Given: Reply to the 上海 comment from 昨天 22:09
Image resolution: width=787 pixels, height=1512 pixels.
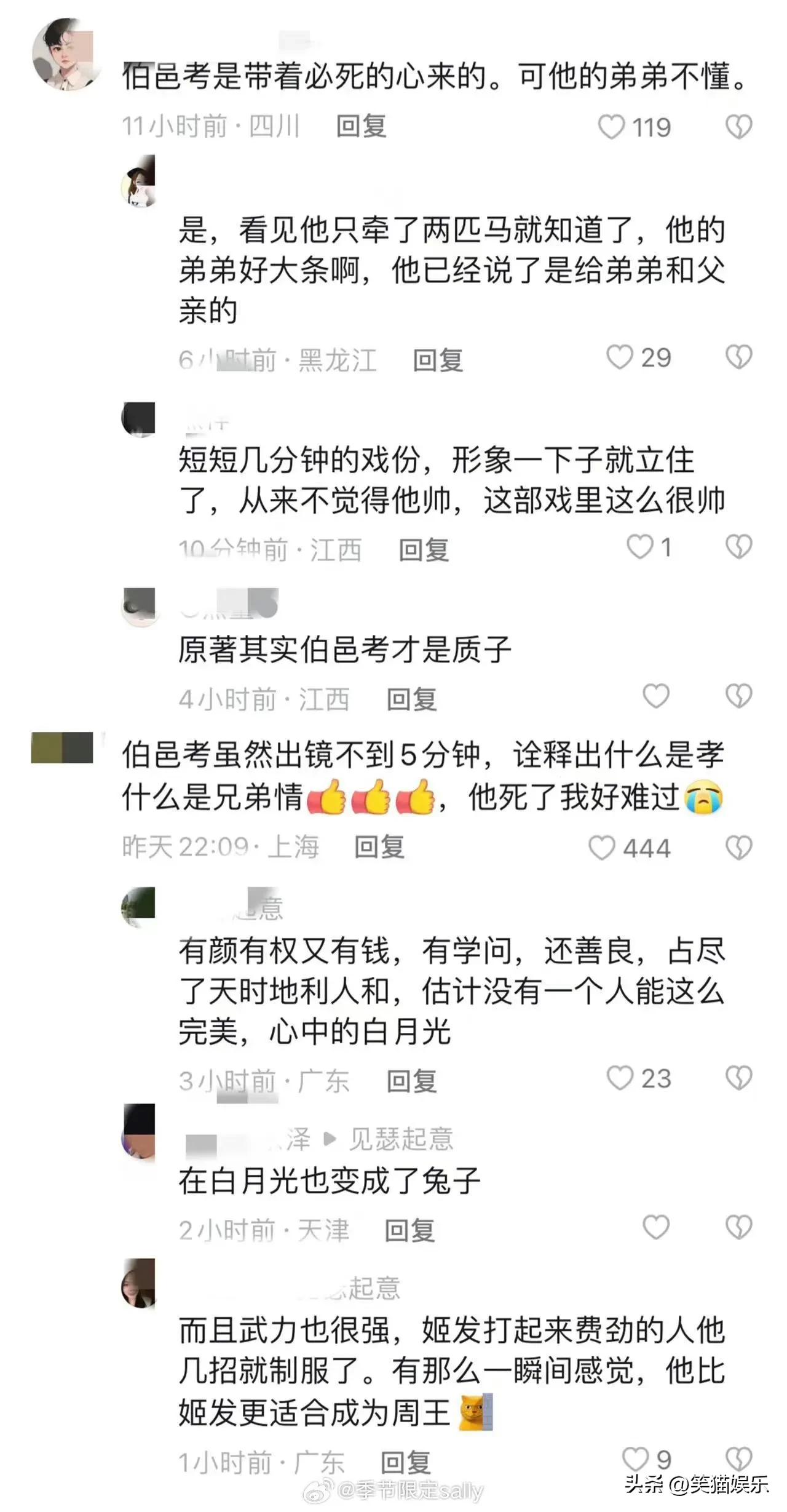Looking at the screenshot, I should (379, 847).
